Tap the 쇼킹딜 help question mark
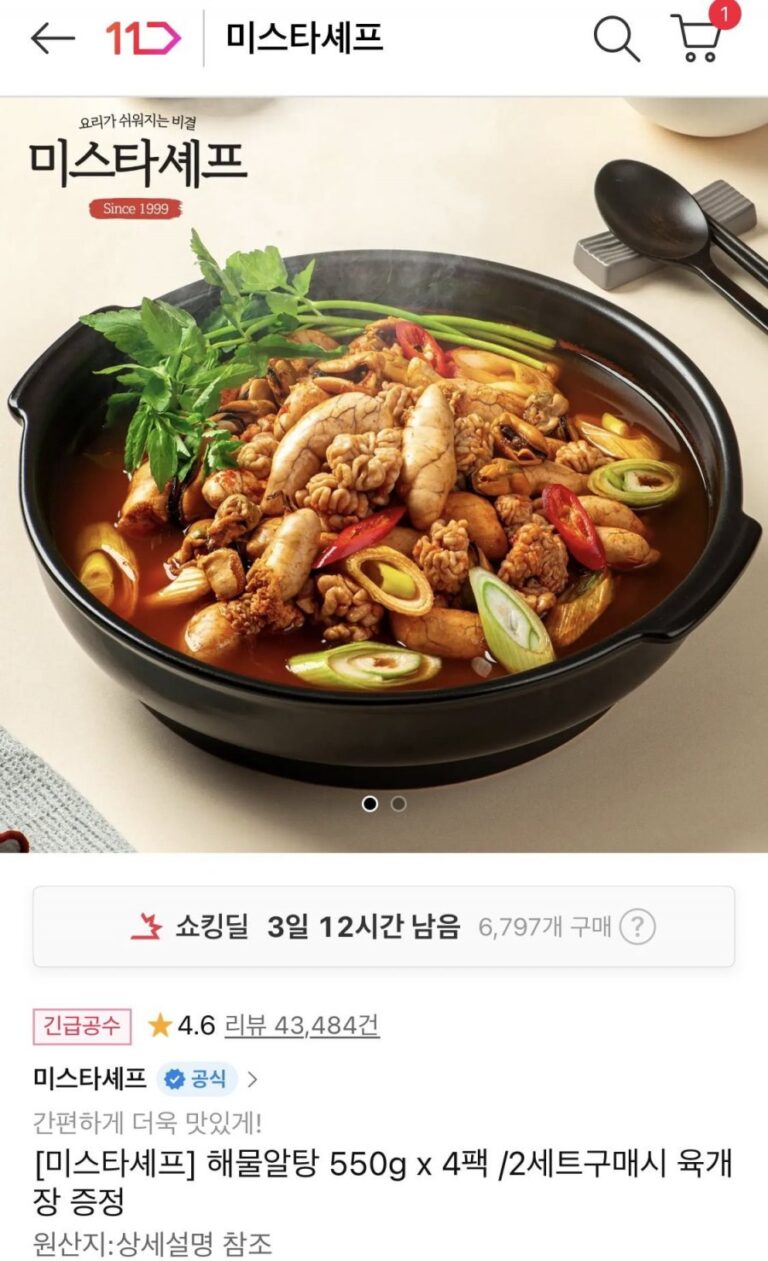This screenshot has width=768, height=1261. [637, 927]
